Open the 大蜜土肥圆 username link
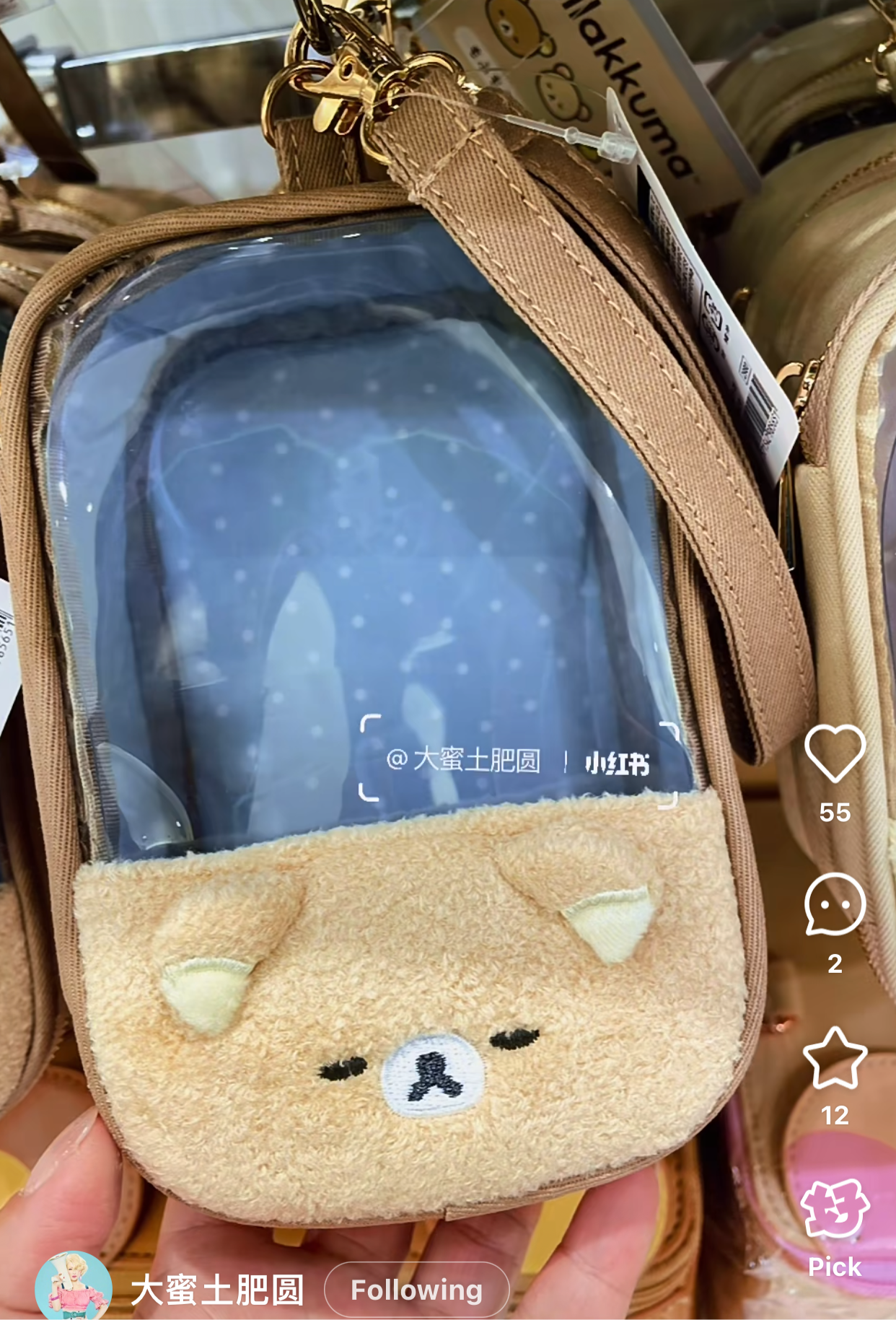This screenshot has height=1320, width=896. click(x=217, y=1290)
